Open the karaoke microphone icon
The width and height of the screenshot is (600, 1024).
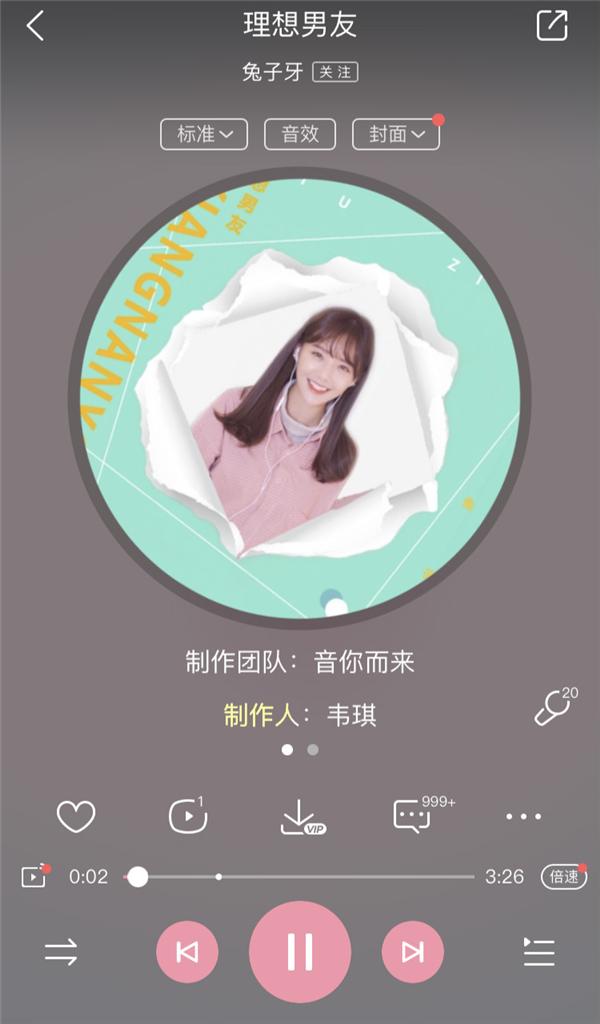553,709
